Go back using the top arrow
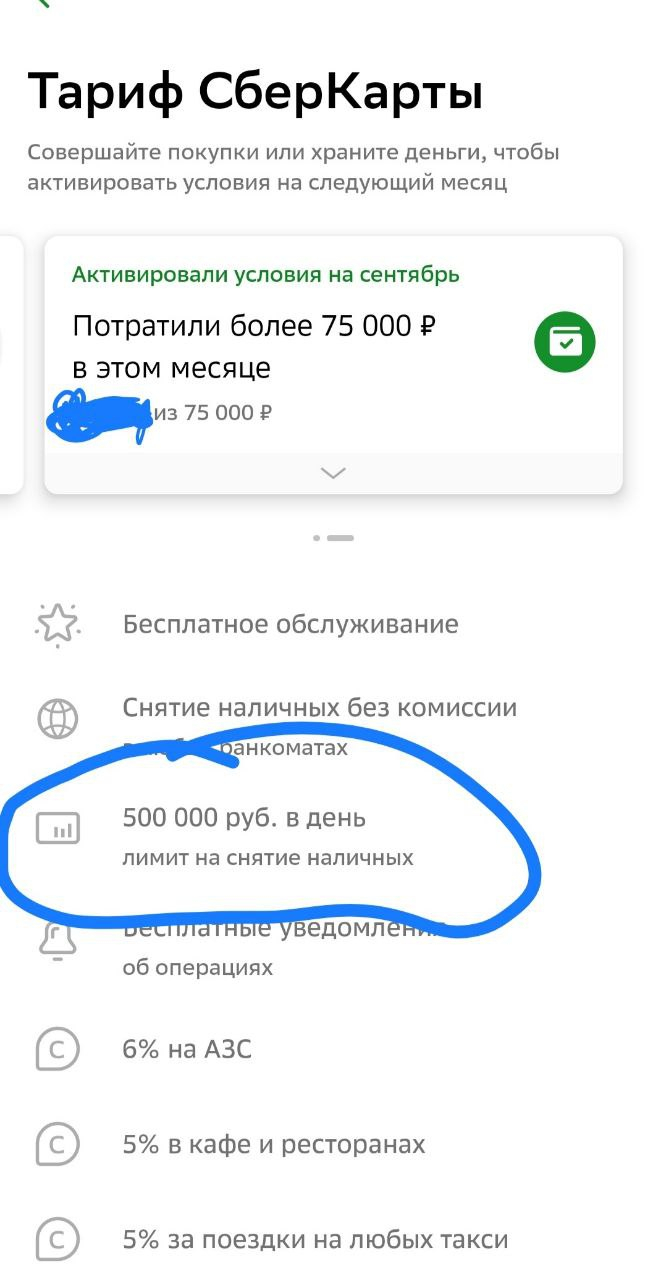The width and height of the screenshot is (667, 1280). pyautogui.click(x=41, y=4)
